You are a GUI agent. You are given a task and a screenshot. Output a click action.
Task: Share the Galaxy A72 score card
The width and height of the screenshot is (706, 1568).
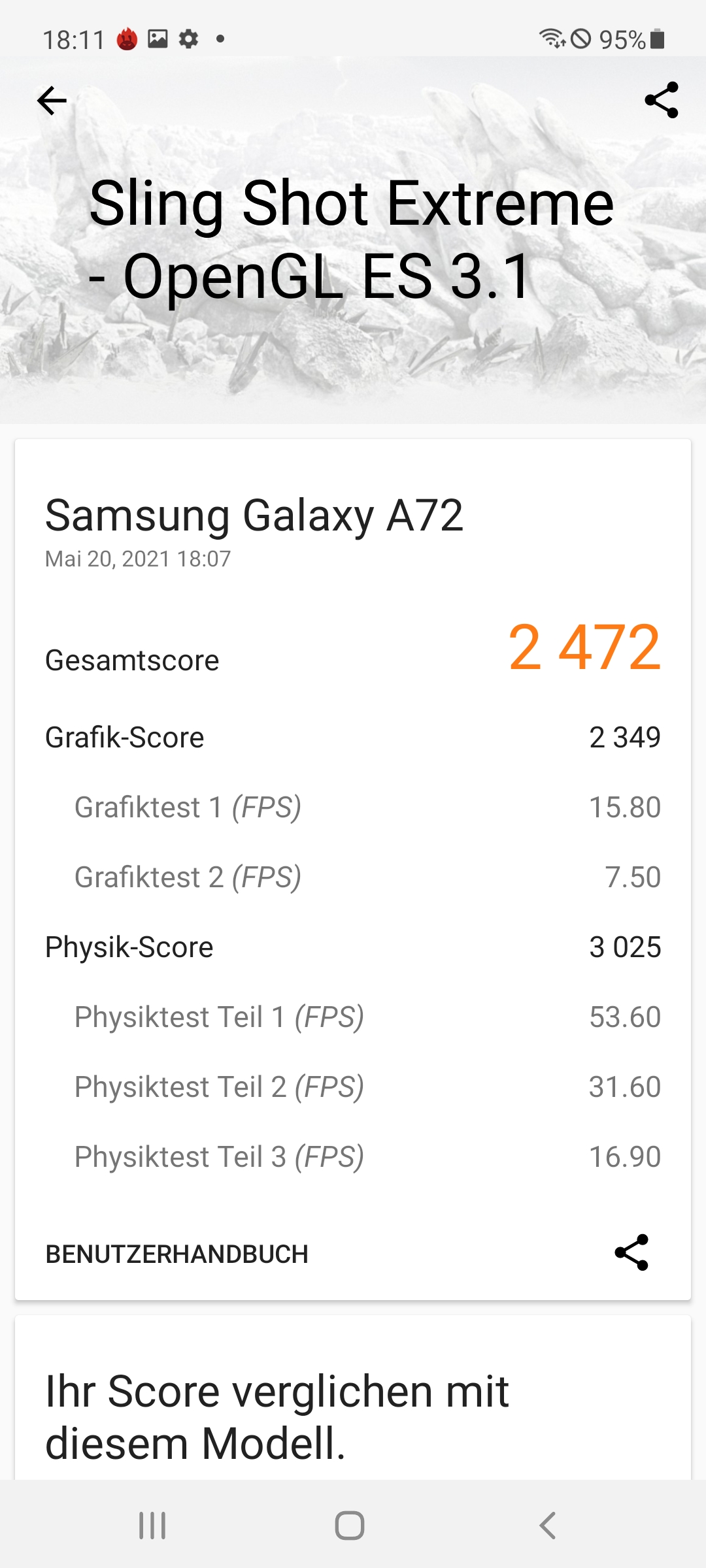[x=631, y=1252]
